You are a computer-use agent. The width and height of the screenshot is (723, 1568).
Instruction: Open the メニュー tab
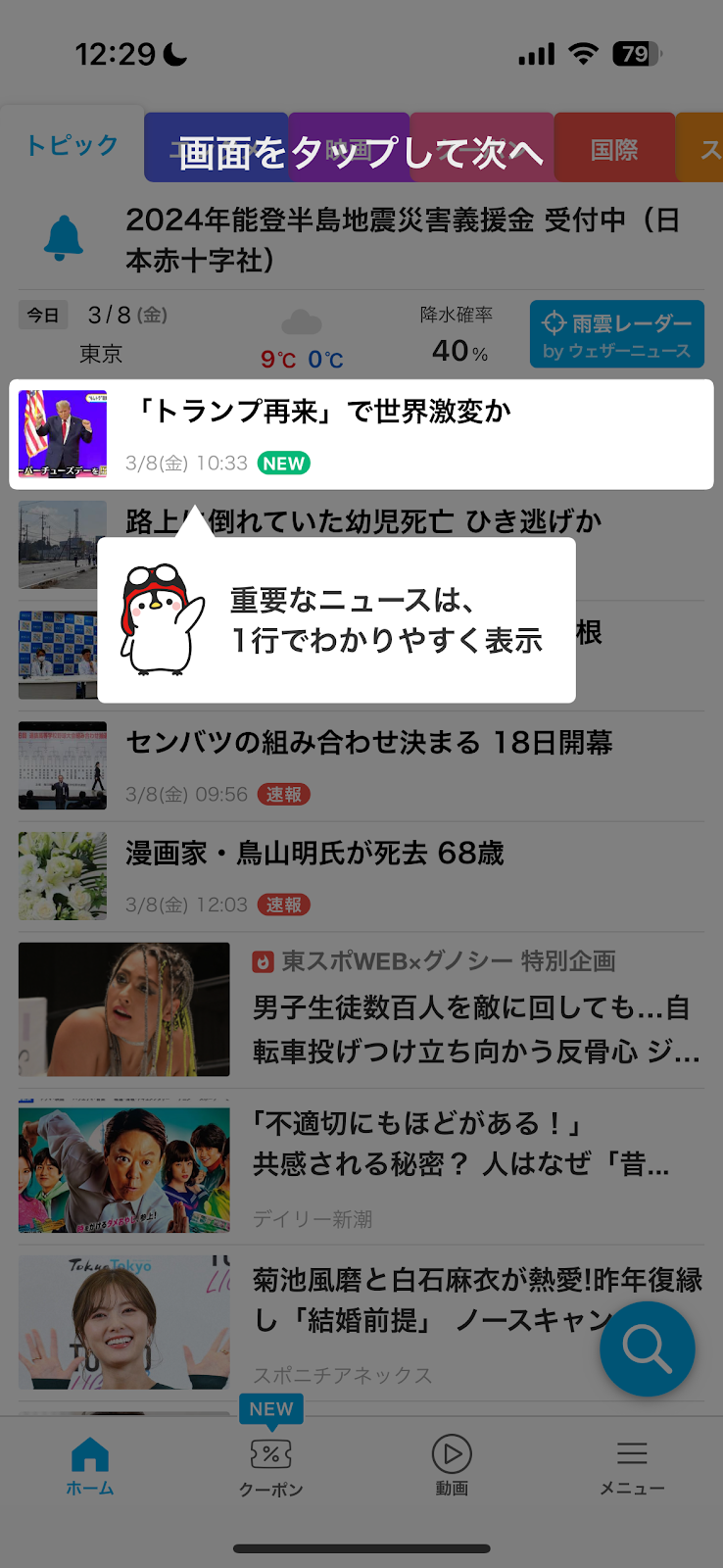[632, 1466]
